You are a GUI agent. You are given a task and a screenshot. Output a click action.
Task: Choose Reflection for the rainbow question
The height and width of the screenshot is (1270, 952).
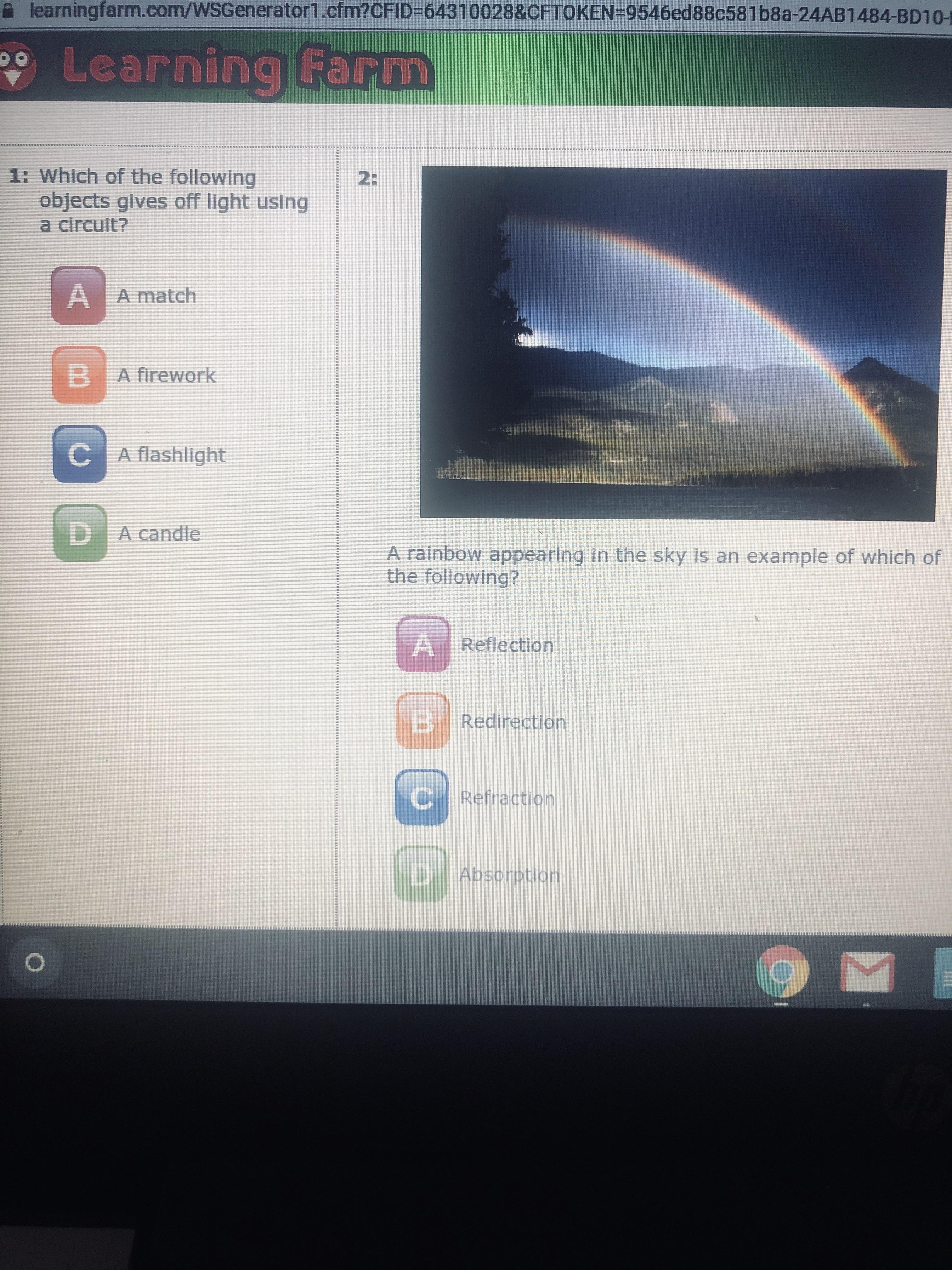(423, 645)
